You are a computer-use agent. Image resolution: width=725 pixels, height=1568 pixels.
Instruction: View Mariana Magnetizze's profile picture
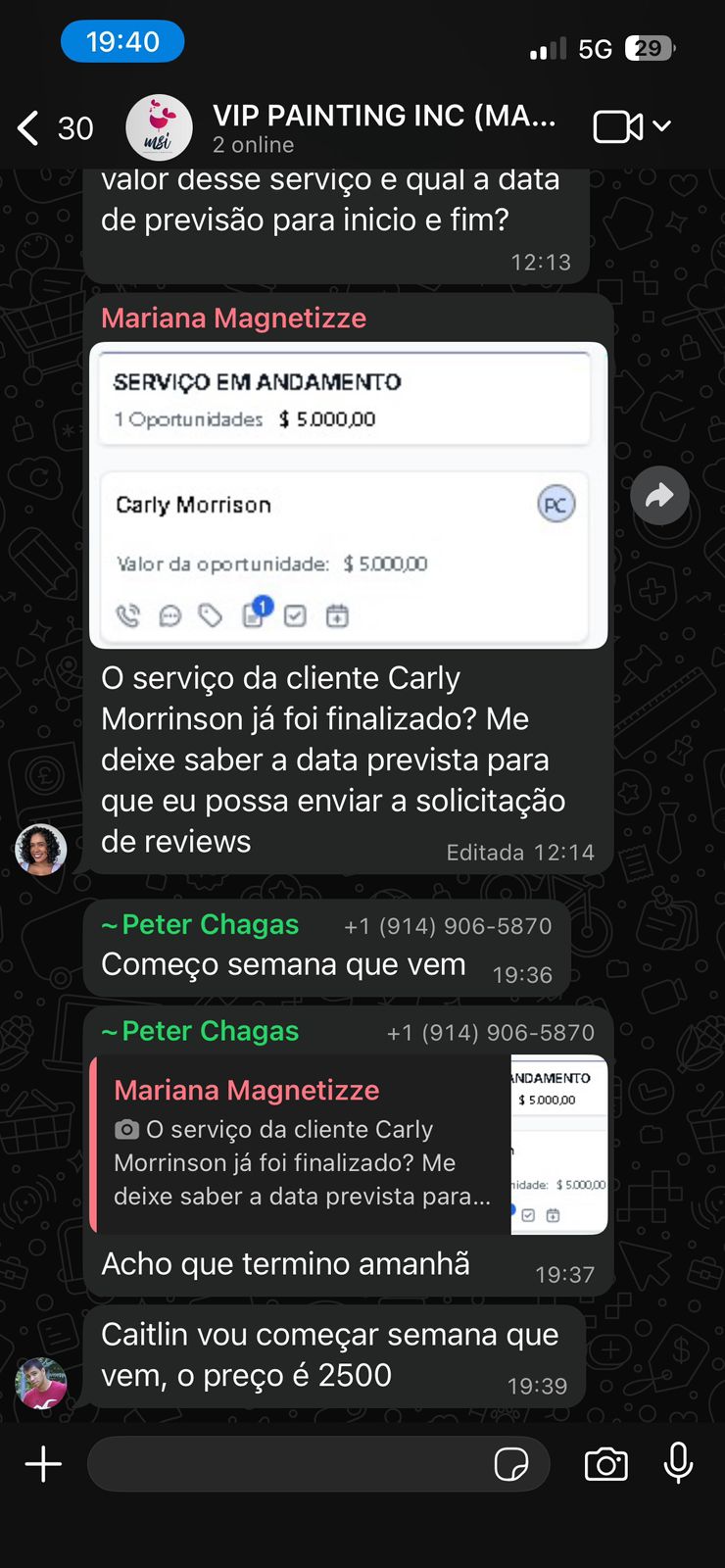click(40, 849)
